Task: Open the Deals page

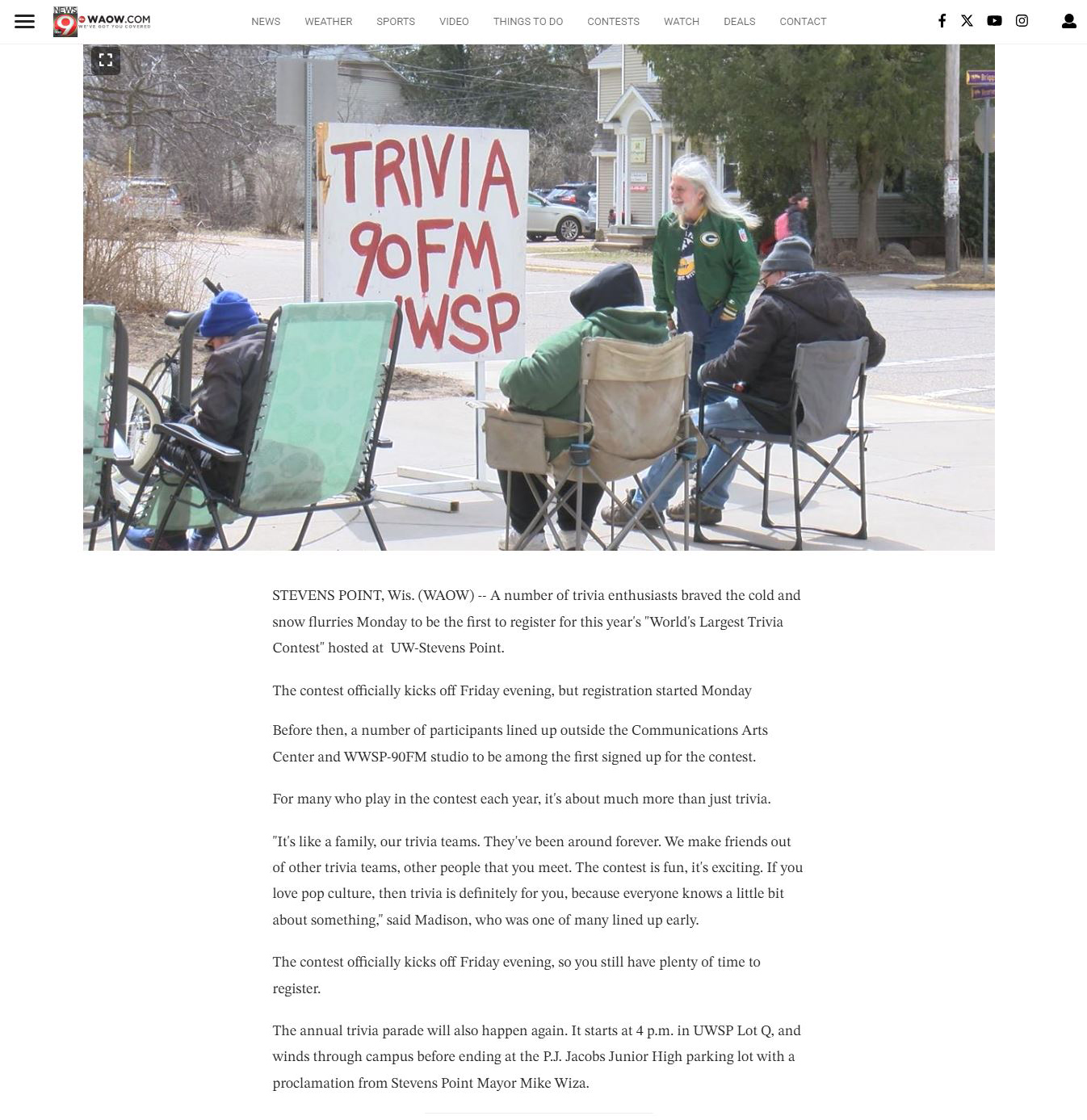Action: (739, 22)
